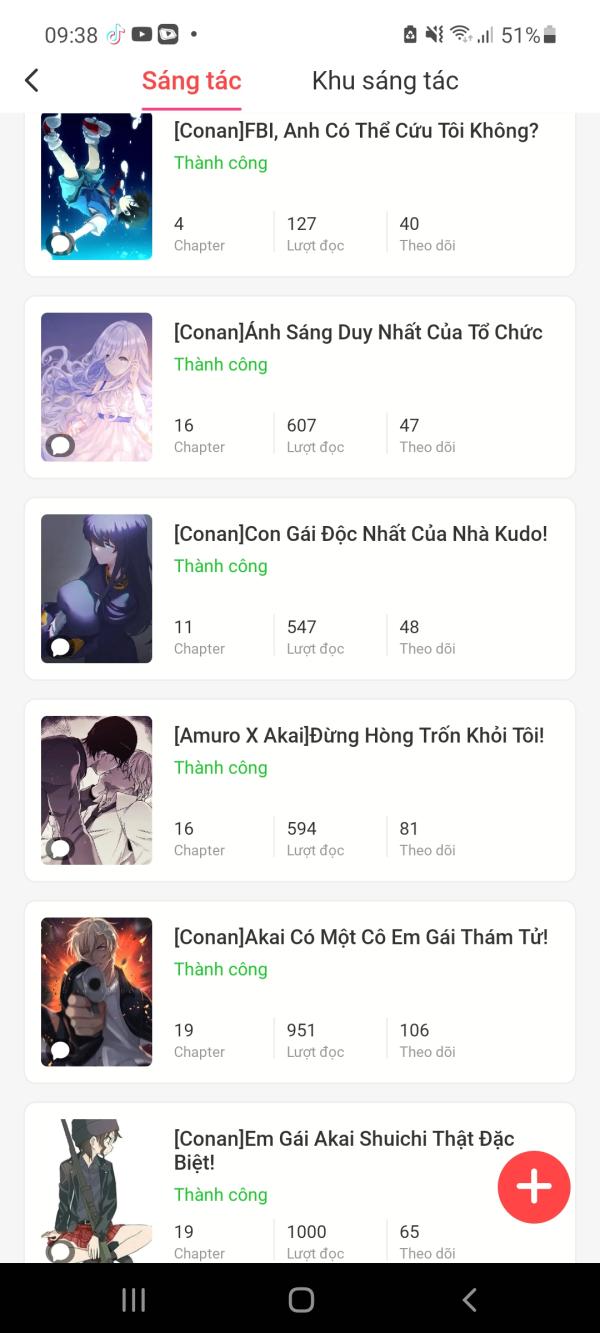Go back using the top-left arrow
The height and width of the screenshot is (1333, 600).
32,81
